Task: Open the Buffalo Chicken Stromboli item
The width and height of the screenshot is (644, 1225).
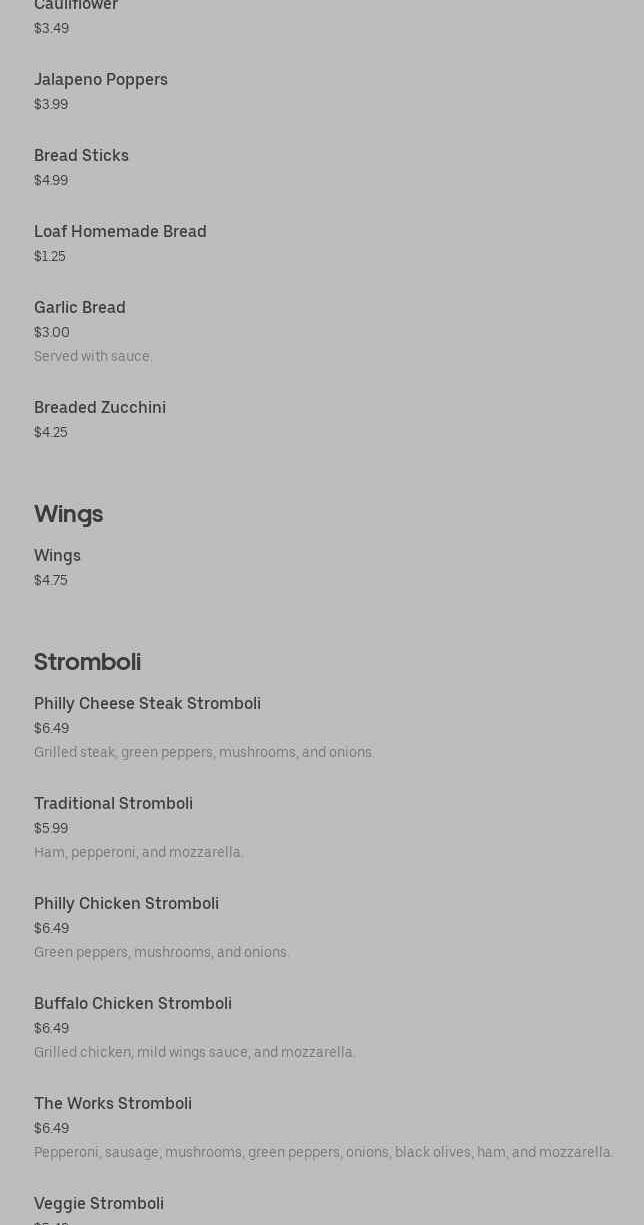Action: [x=133, y=1004]
